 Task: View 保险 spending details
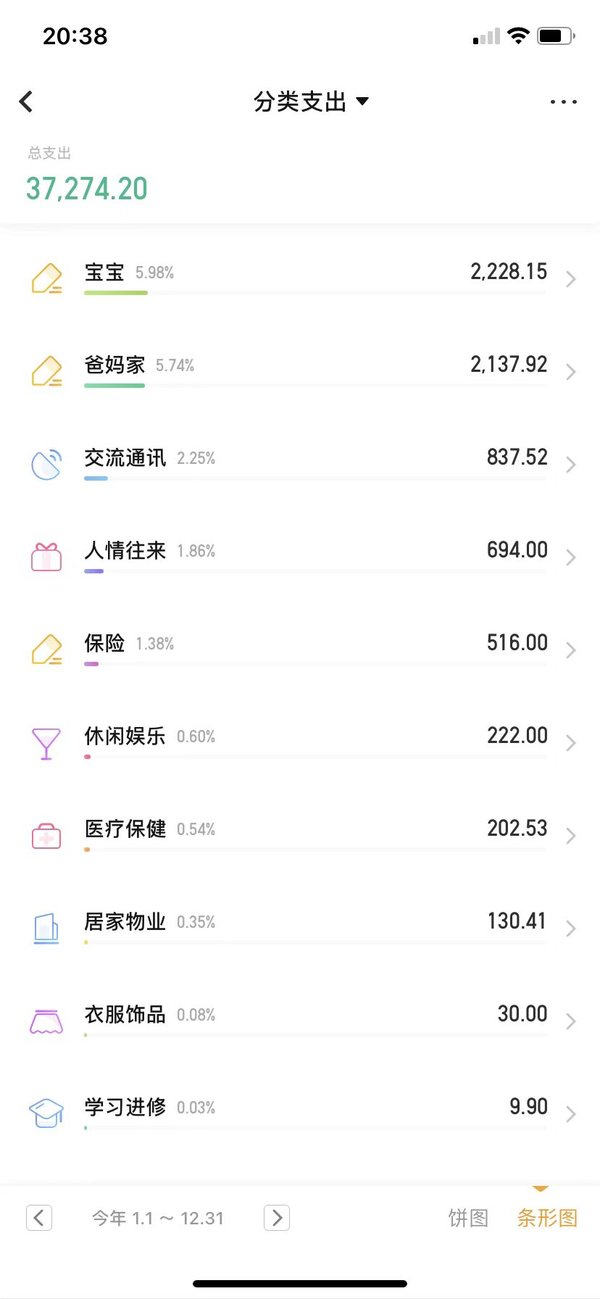[300, 650]
